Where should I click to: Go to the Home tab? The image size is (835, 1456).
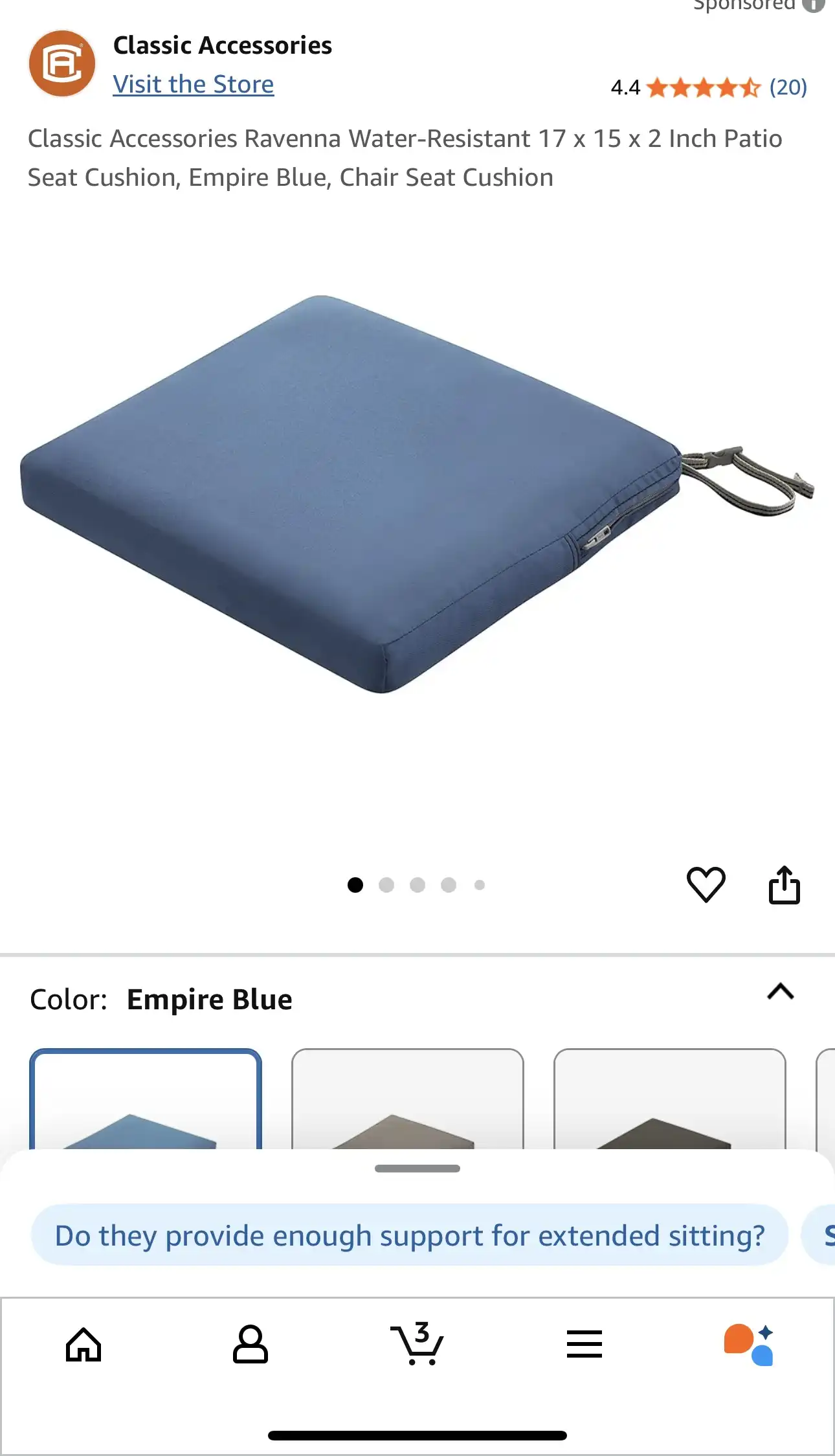[x=83, y=1345]
